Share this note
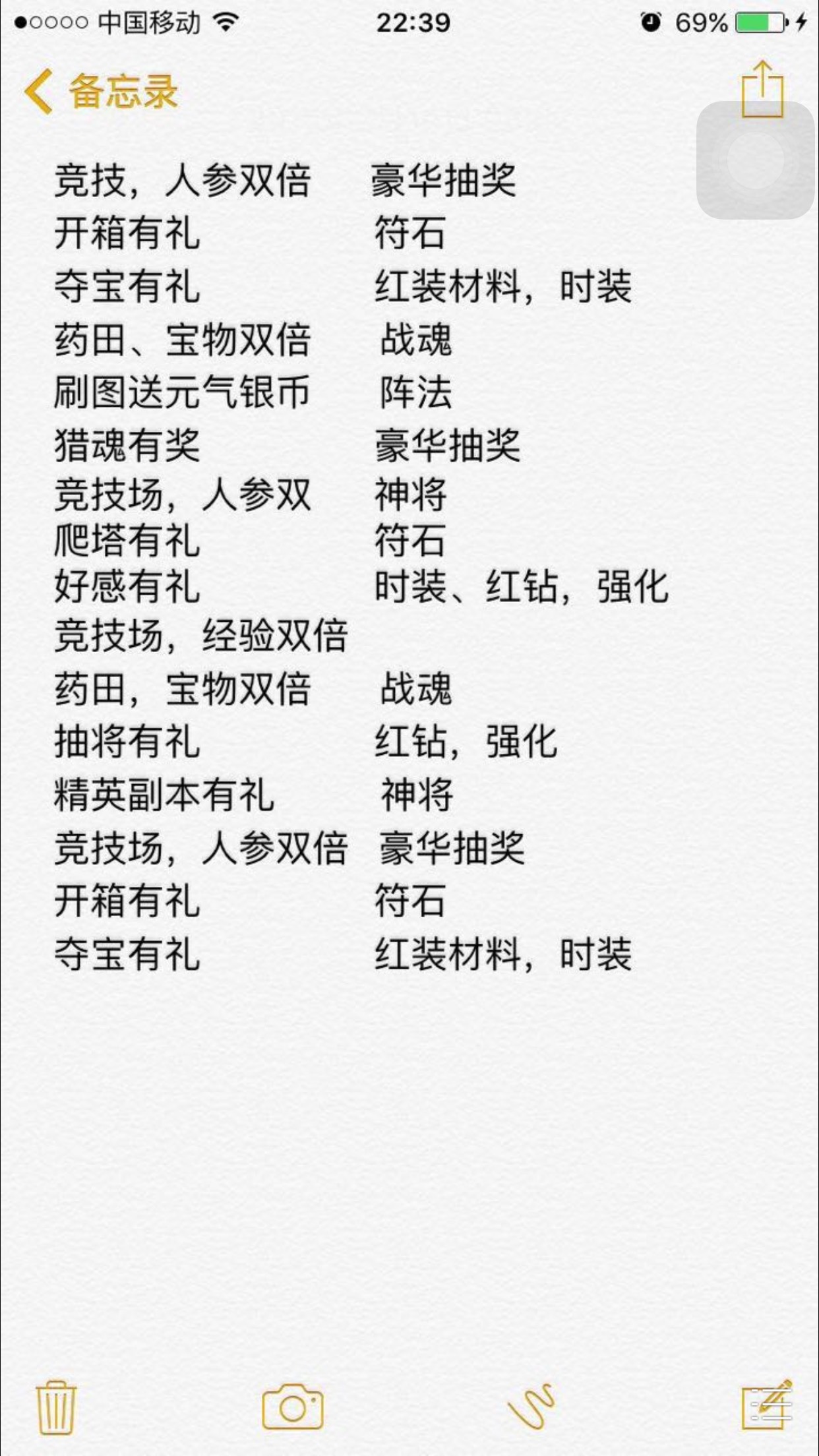 (762, 90)
